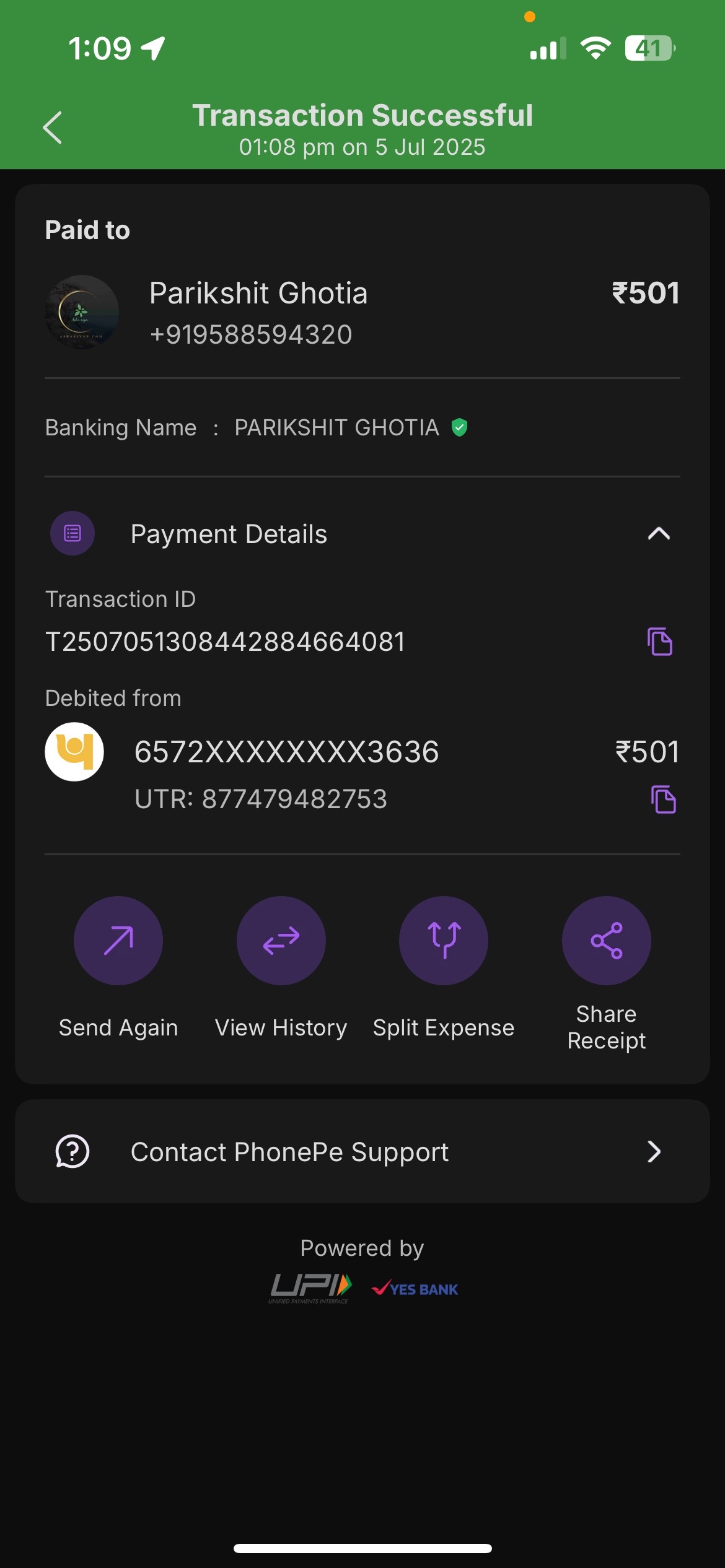Open Contact PhonePe Support
This screenshot has width=725, height=1568.
[362, 1152]
